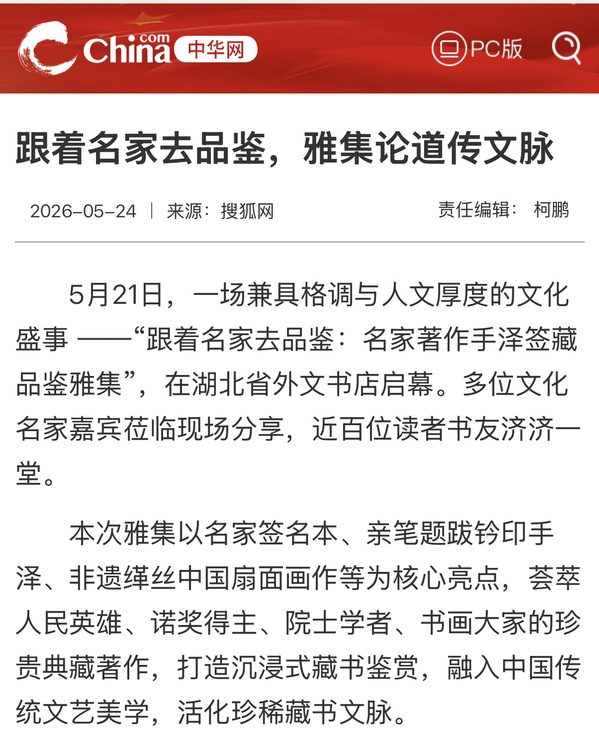599x731 pixels.
Task: Open the search magnifier icon
Action: pos(566,48)
